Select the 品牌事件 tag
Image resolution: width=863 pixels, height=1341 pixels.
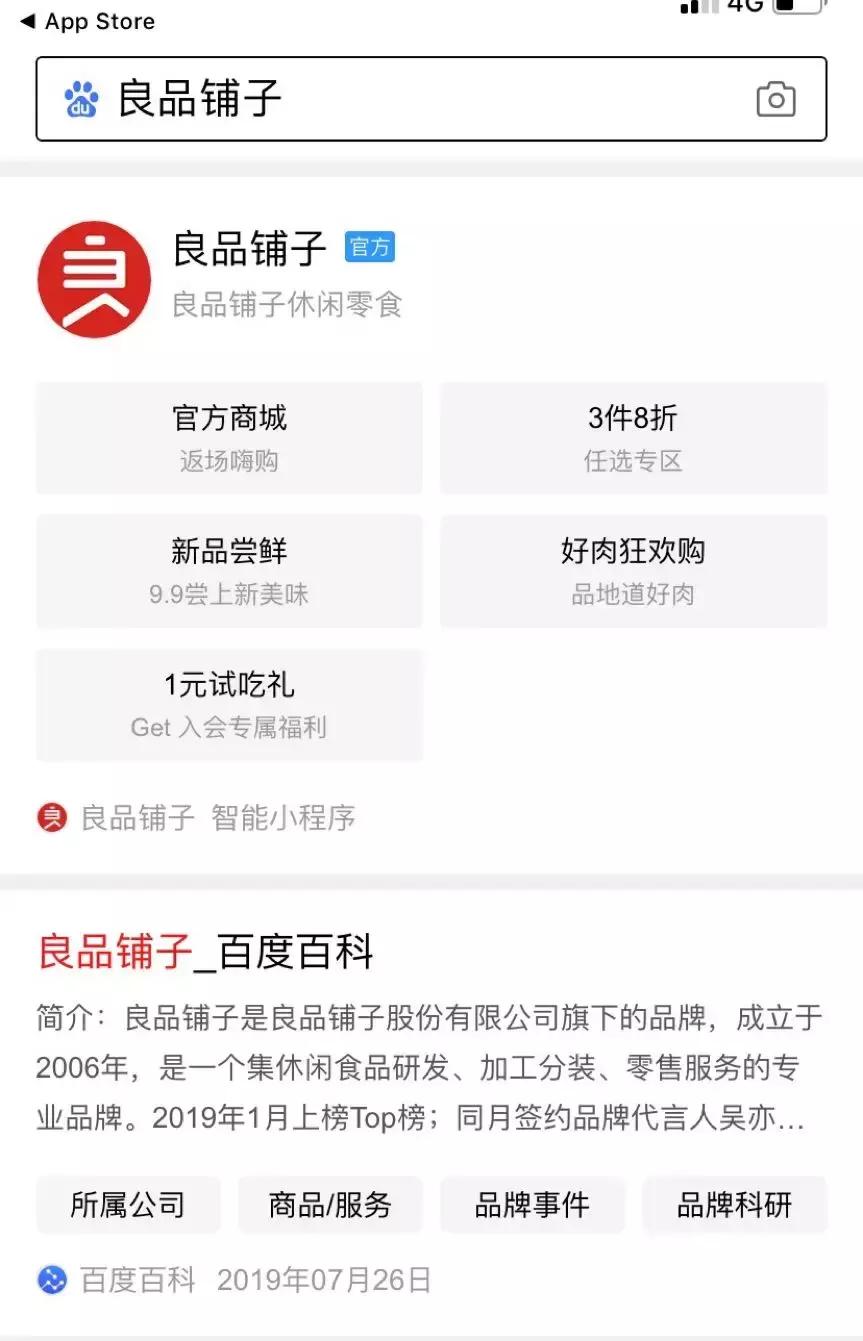point(532,1205)
